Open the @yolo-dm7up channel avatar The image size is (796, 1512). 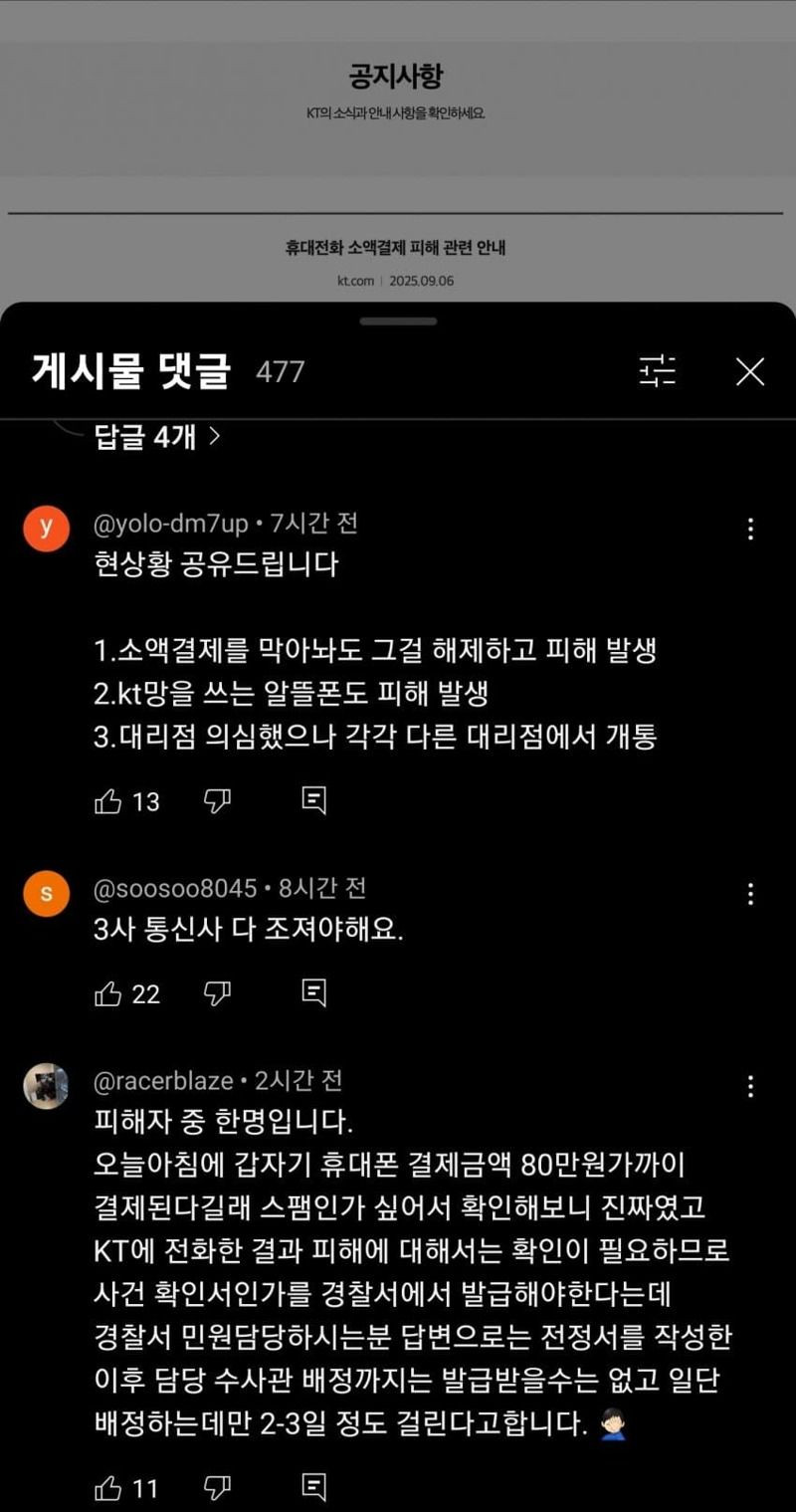pos(46,529)
